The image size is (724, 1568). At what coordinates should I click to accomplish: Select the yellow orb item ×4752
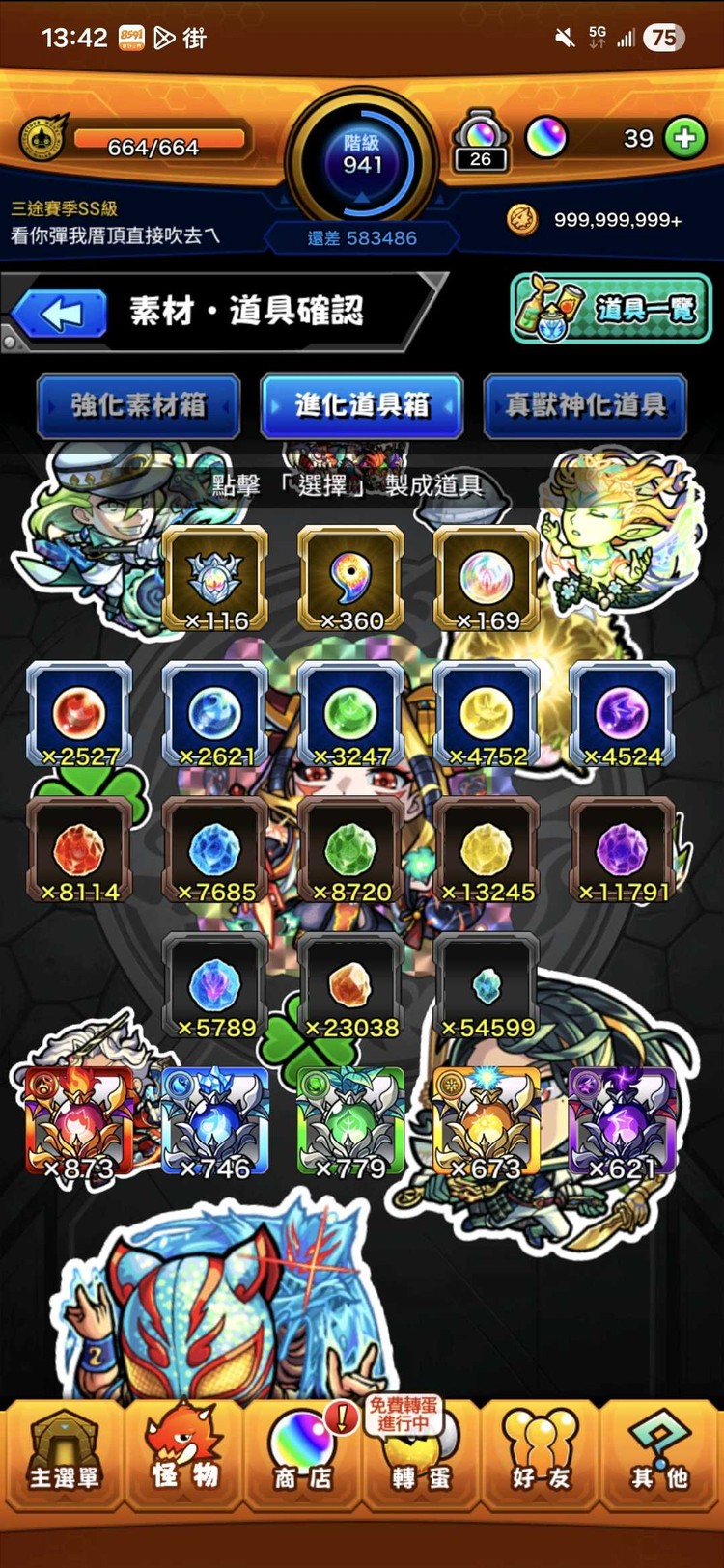click(x=487, y=715)
